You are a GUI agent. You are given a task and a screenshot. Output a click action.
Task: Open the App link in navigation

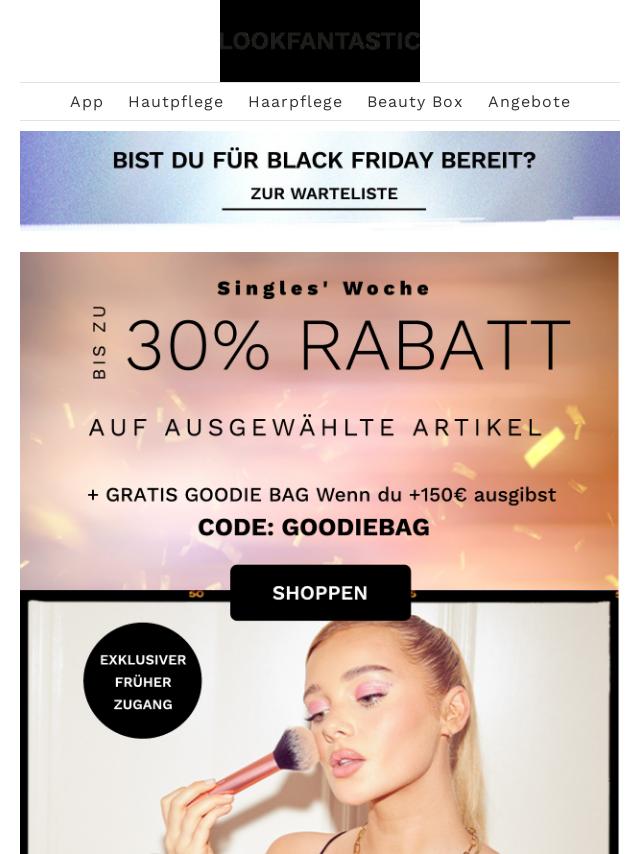click(87, 102)
